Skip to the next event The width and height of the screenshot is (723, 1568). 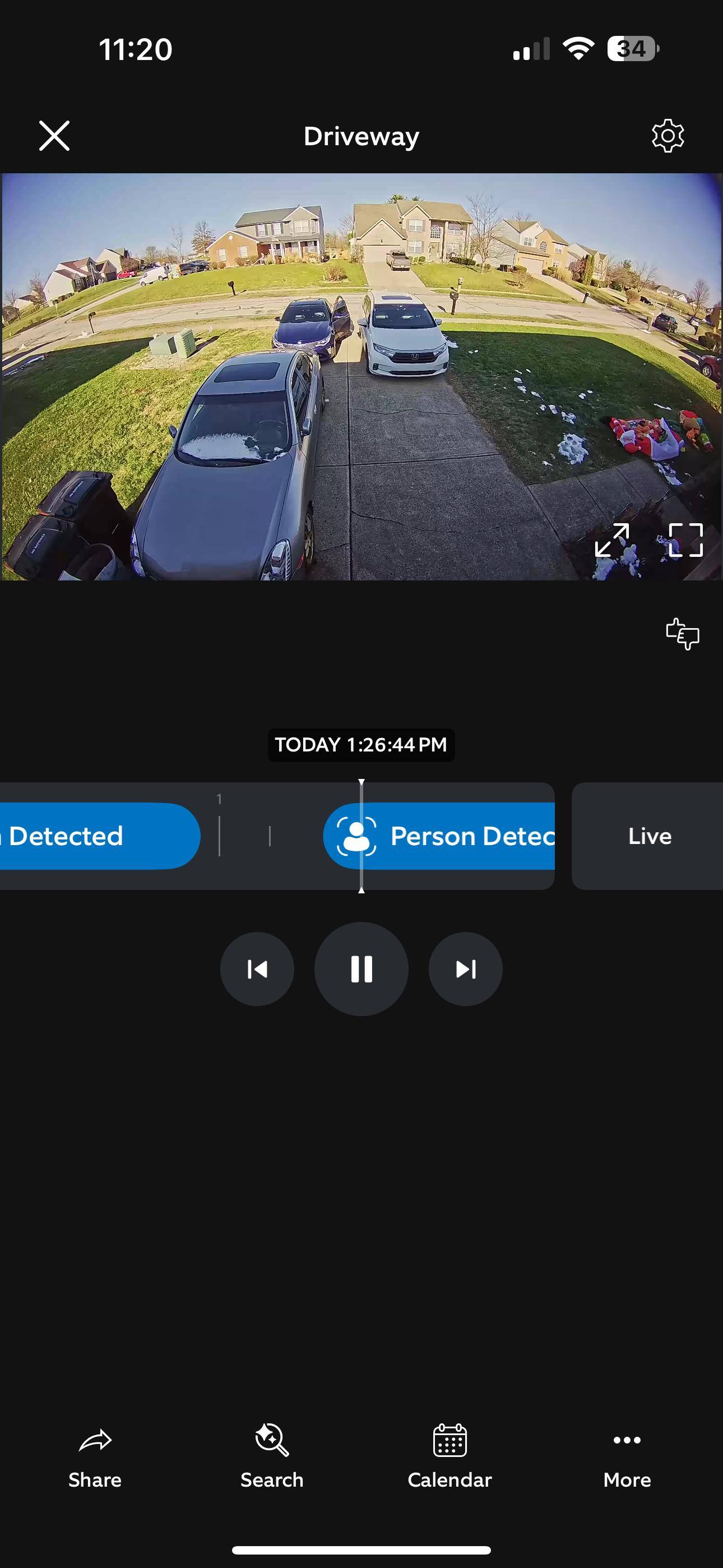466,969
